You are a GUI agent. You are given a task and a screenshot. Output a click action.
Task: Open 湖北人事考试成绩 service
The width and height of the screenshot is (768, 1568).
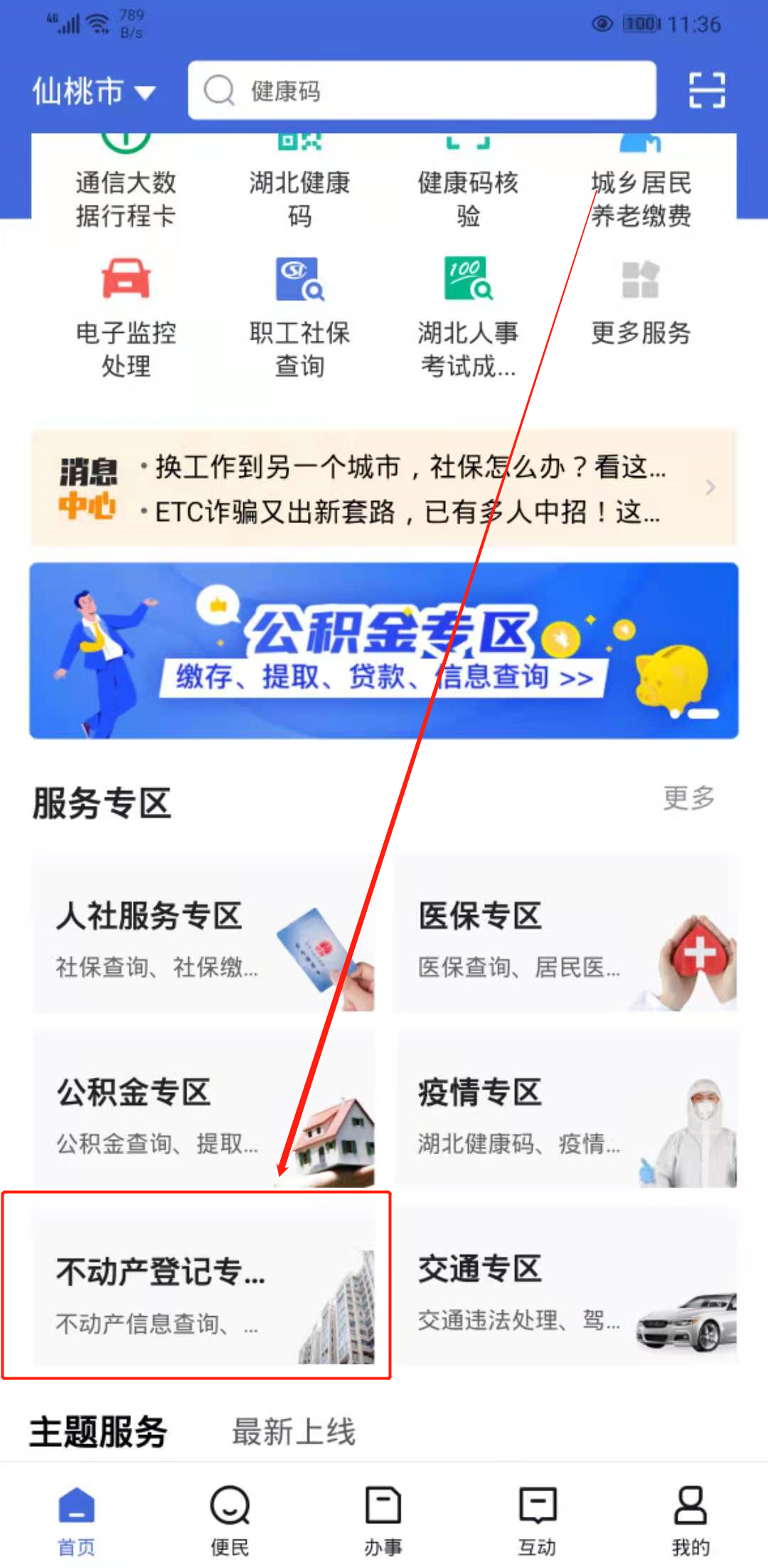coord(468,317)
